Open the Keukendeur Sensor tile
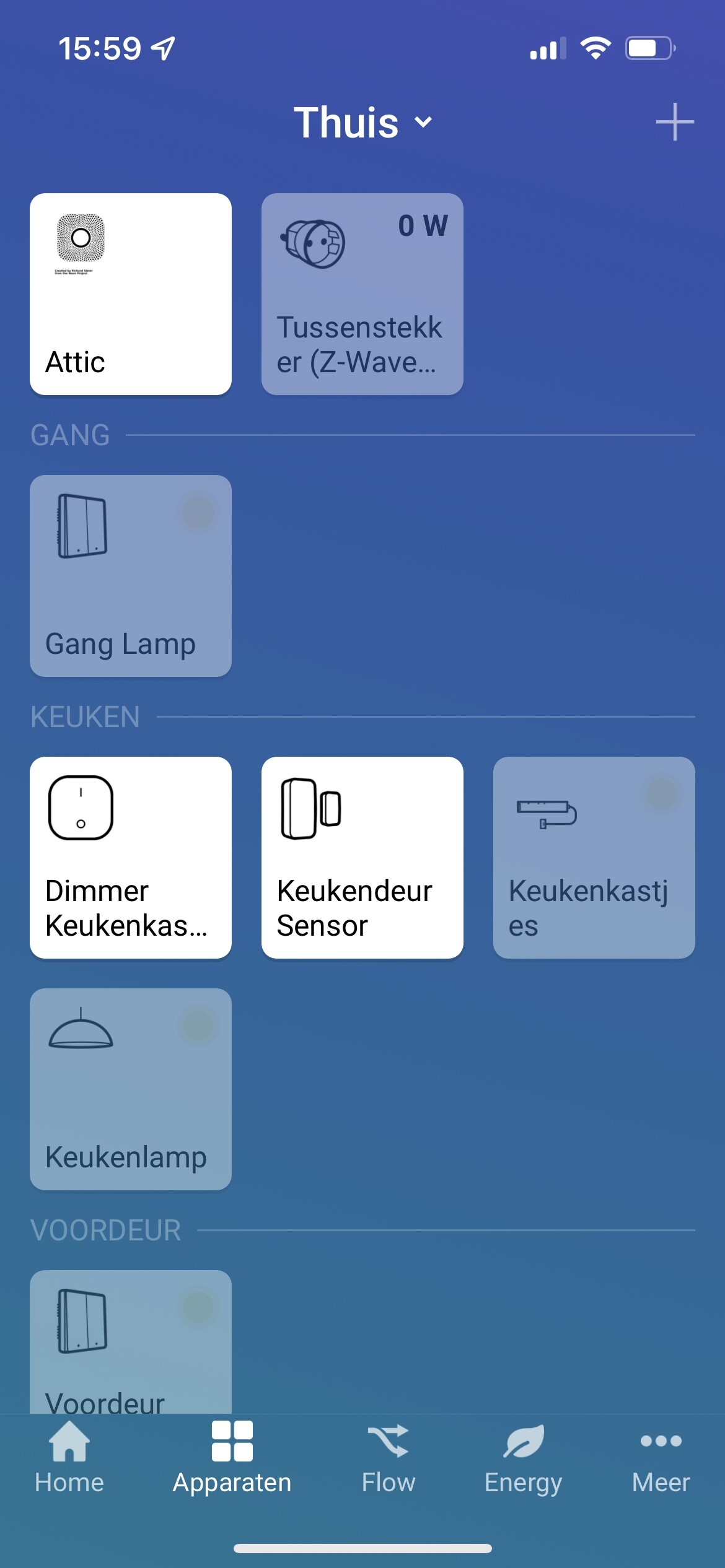Screen dimensions: 725x1568 click(362, 858)
